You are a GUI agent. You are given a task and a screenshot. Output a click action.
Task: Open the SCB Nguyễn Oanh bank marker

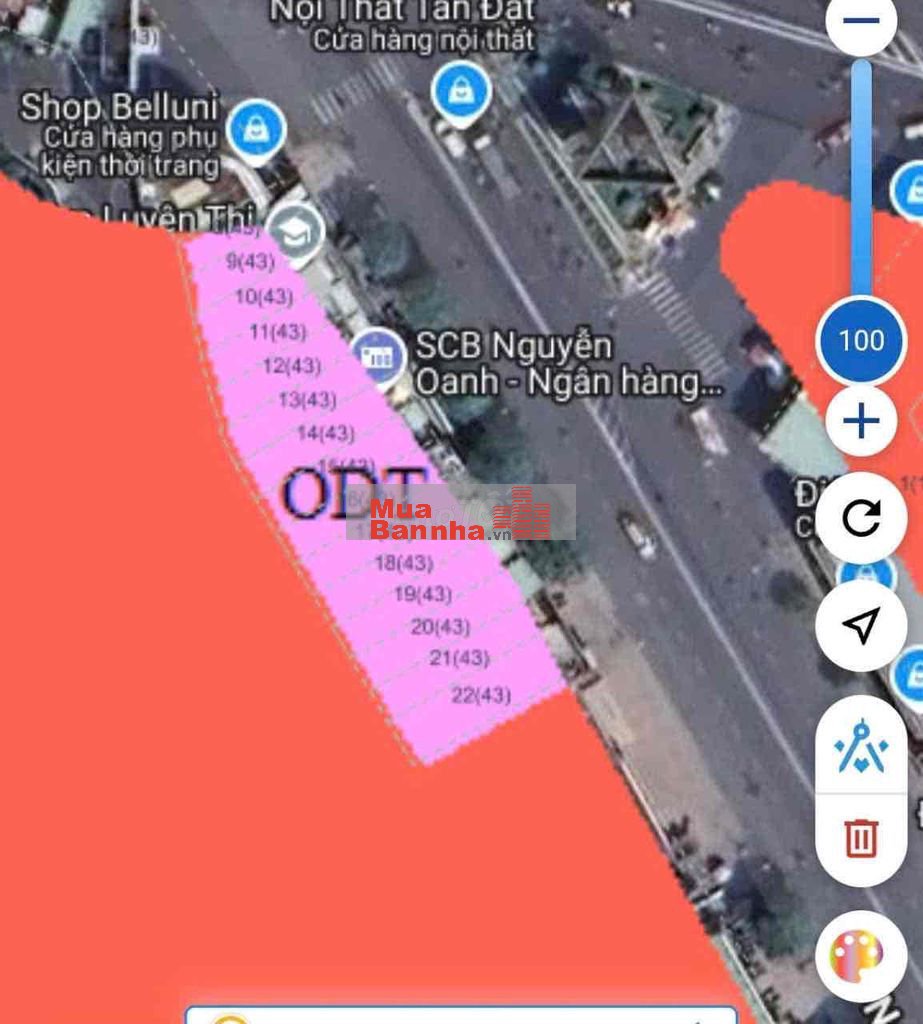point(378,356)
